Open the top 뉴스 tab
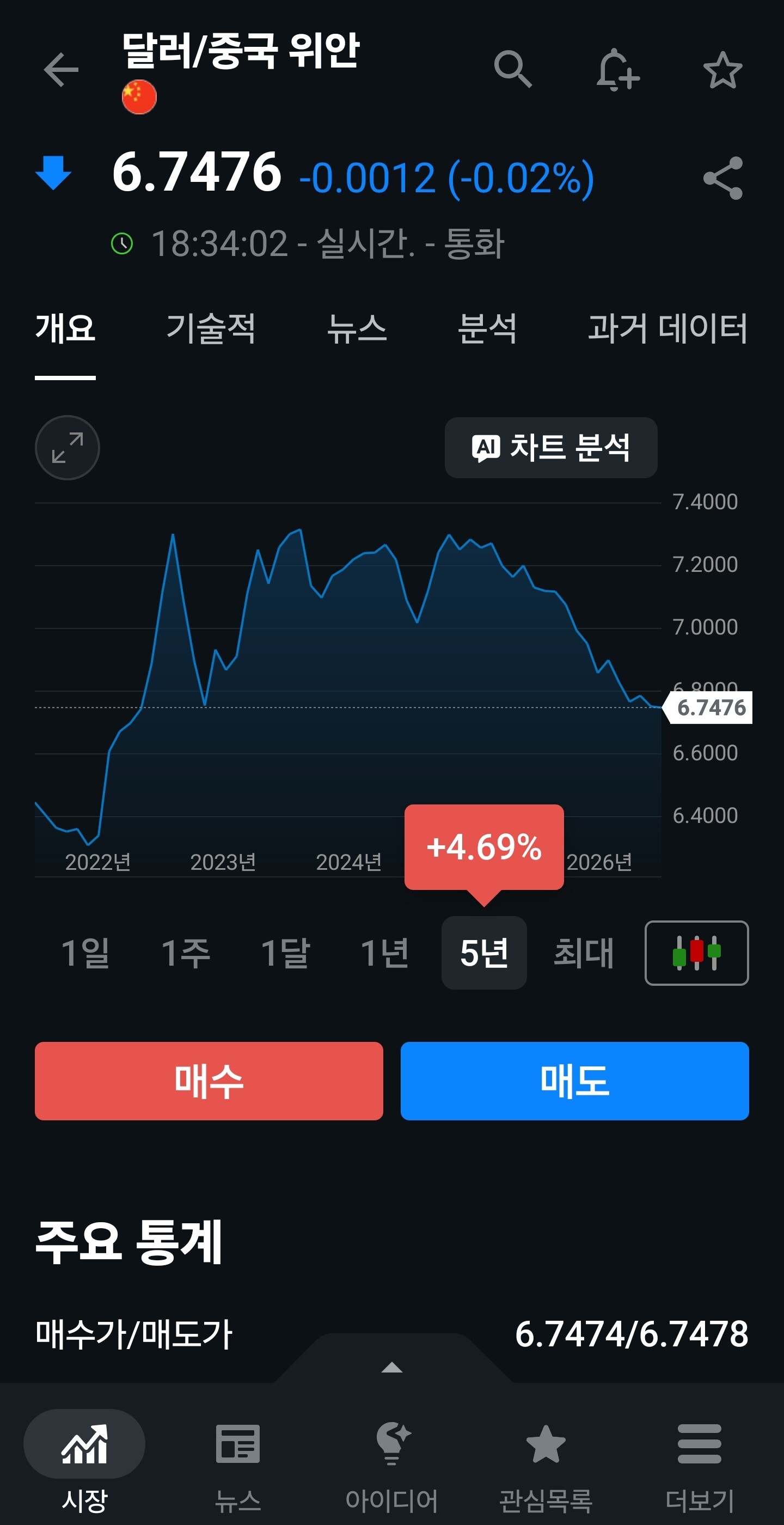 [357, 328]
